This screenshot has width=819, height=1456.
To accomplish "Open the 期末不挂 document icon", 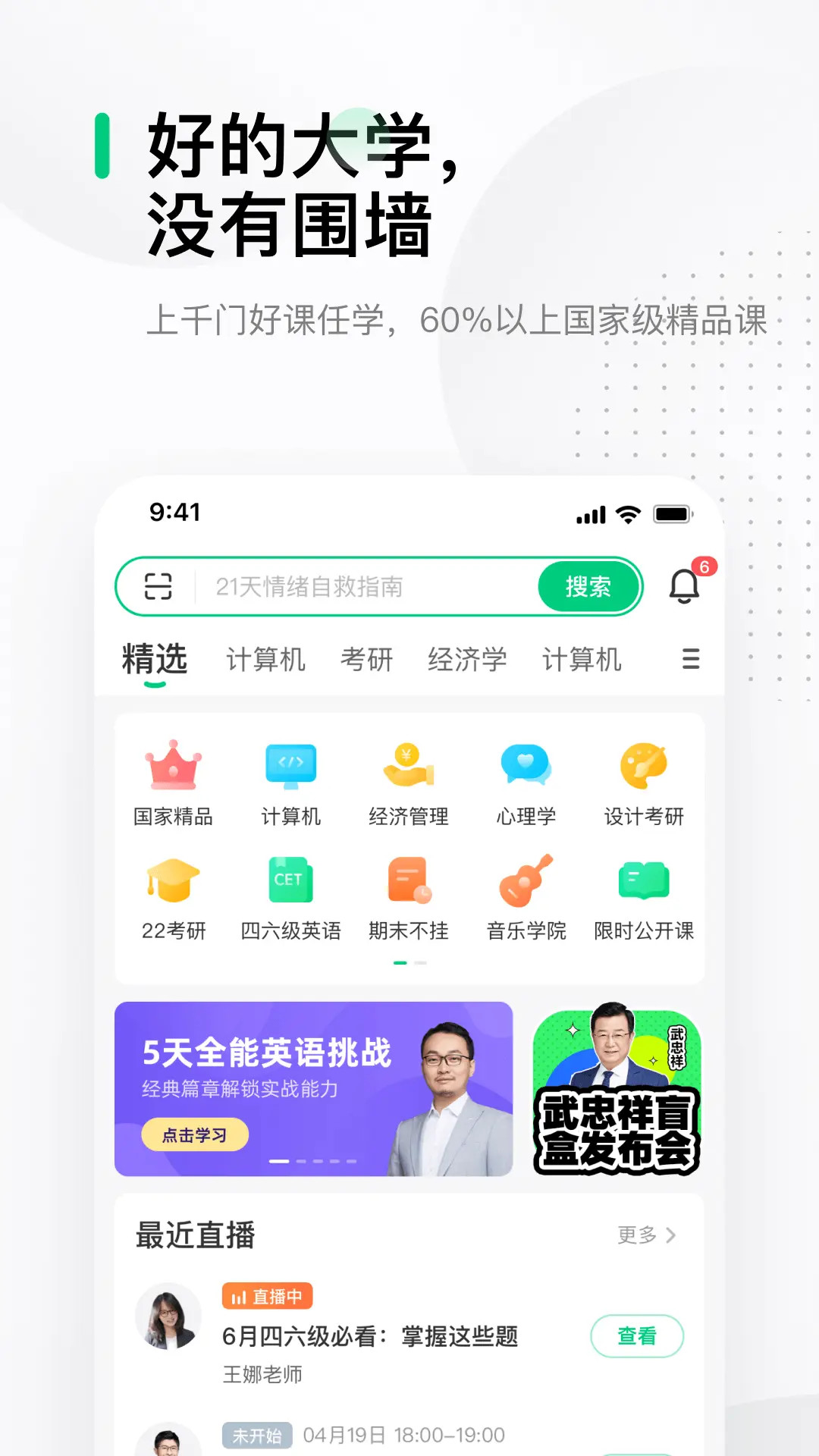I will 407,880.
